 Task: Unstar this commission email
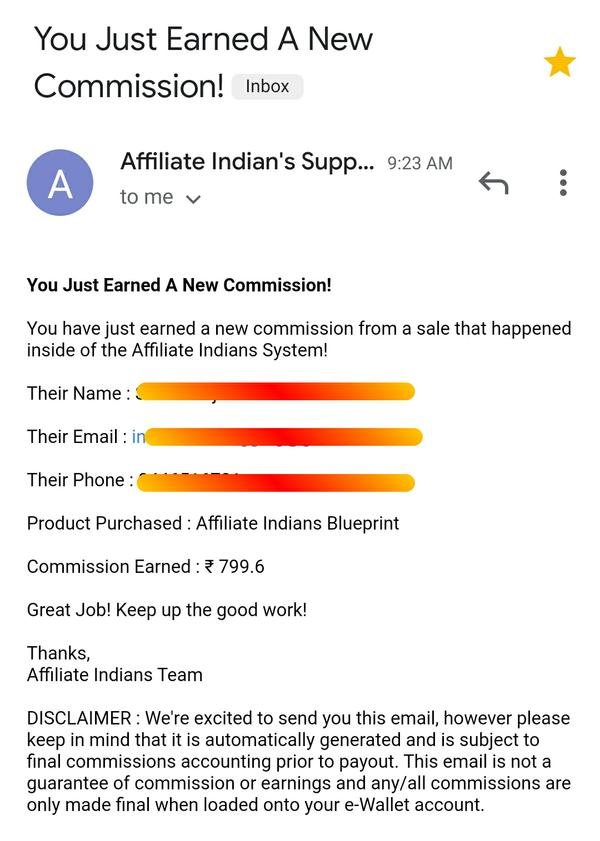(x=559, y=63)
